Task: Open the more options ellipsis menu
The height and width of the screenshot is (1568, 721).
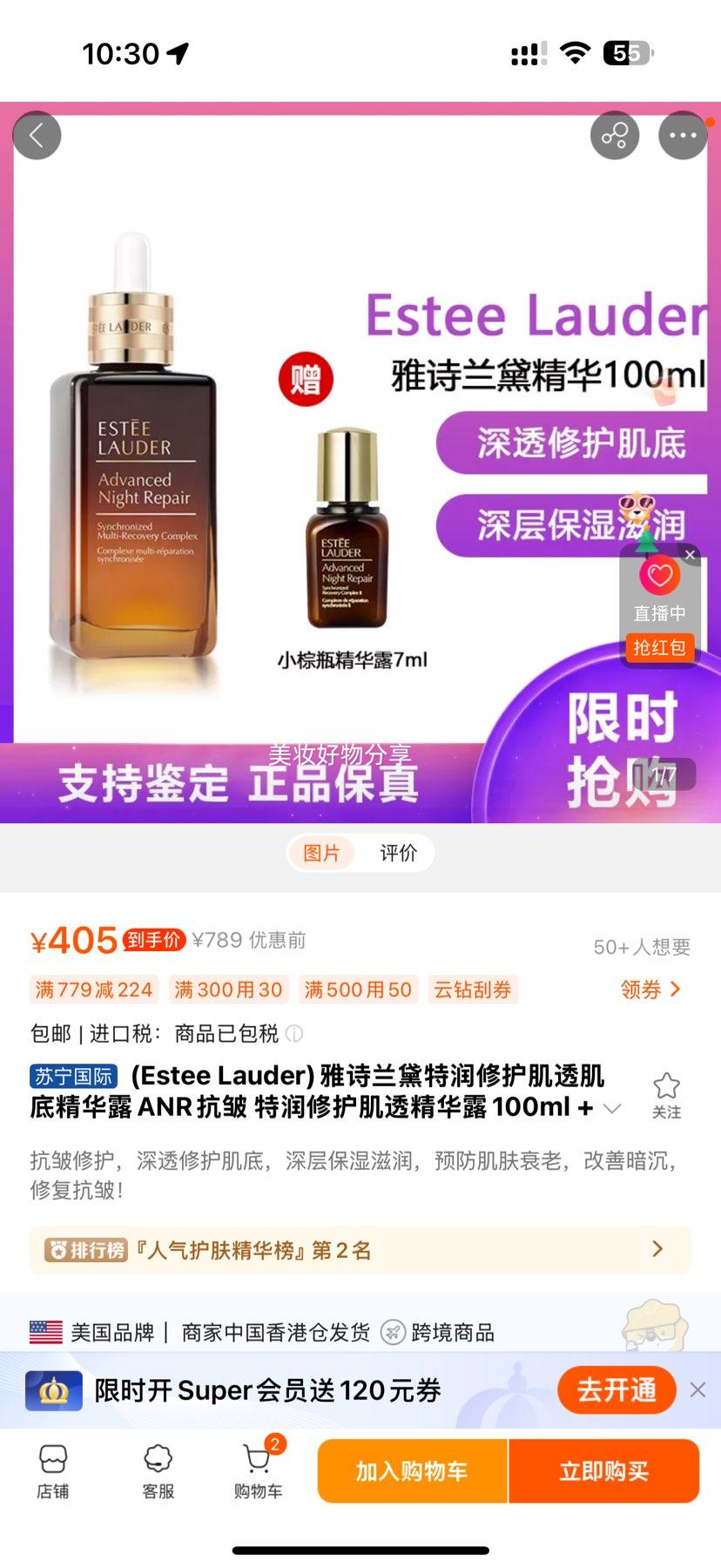Action: [x=684, y=135]
